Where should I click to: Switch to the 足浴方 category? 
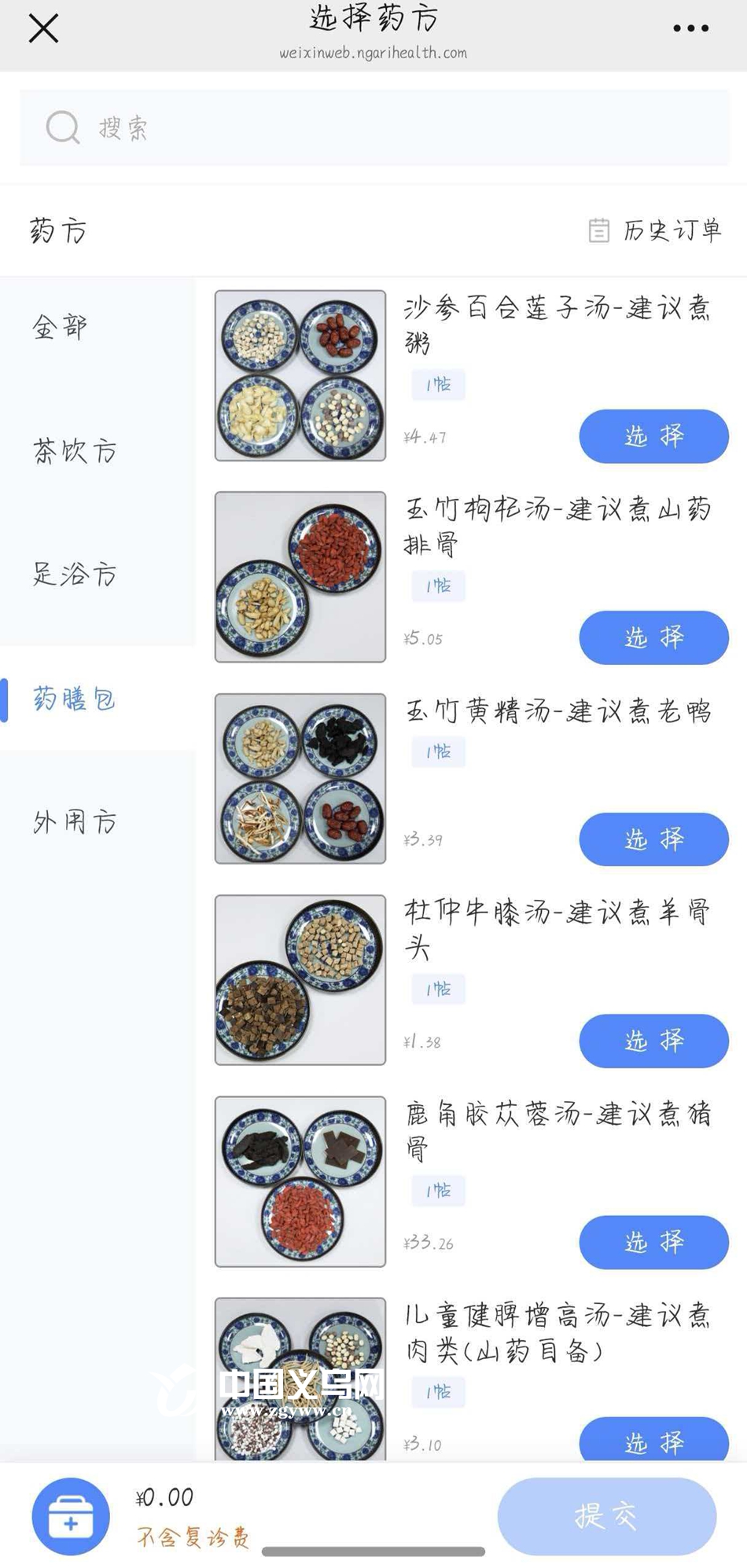(75, 575)
